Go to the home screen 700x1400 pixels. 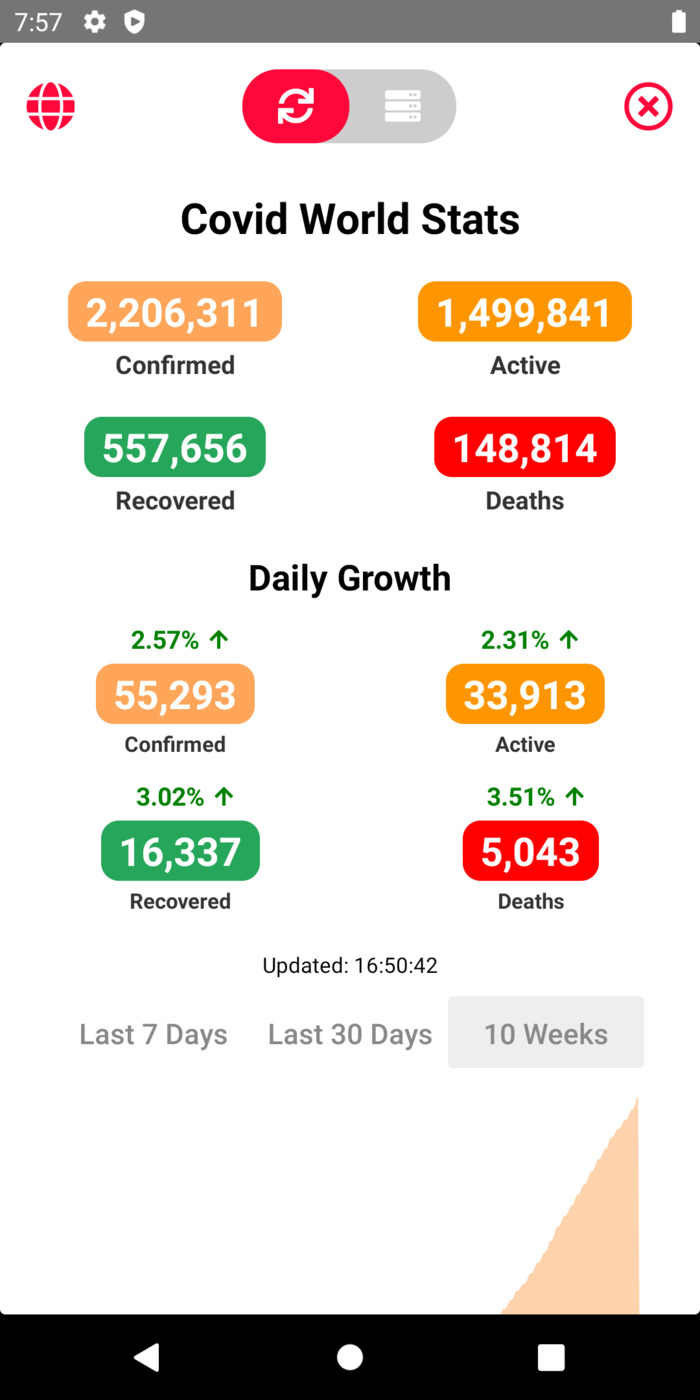350,1357
